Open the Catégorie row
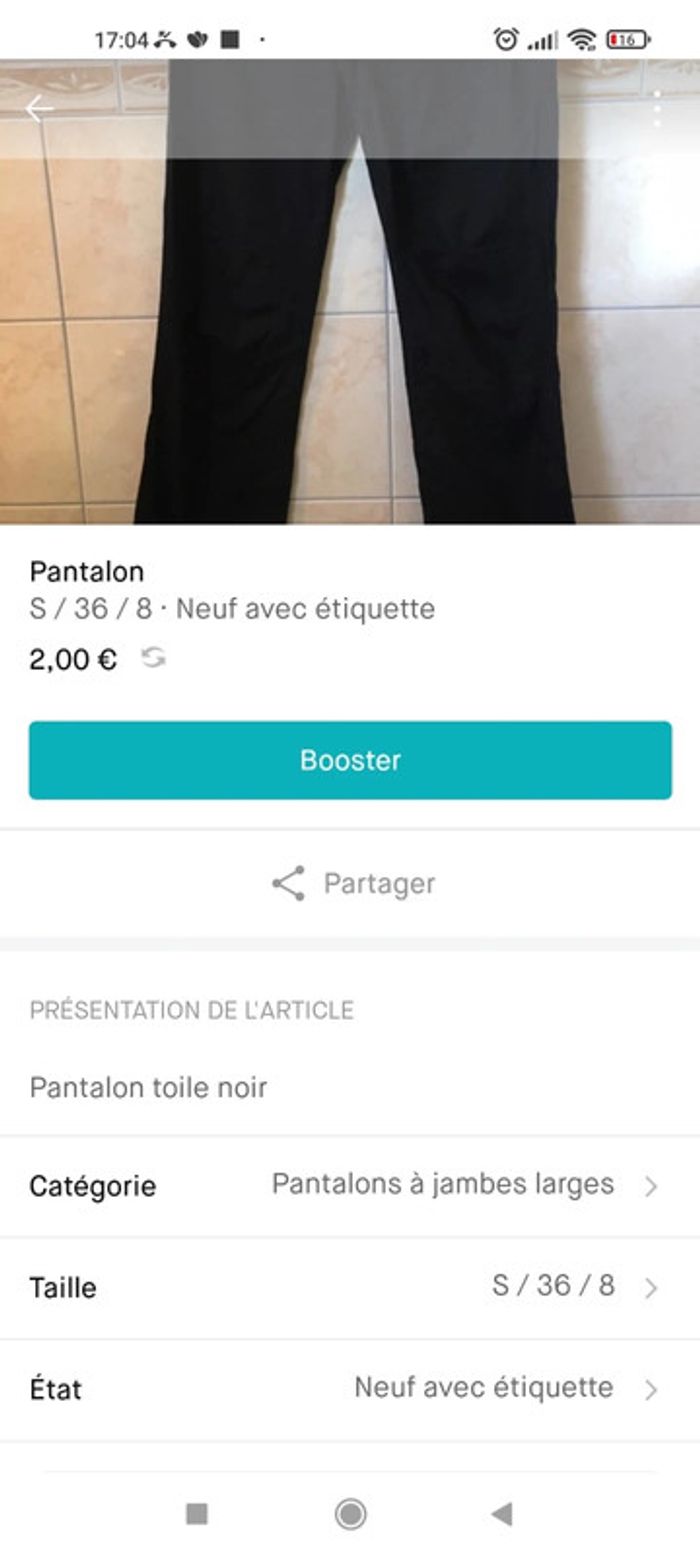700x1556 pixels. (350, 1186)
